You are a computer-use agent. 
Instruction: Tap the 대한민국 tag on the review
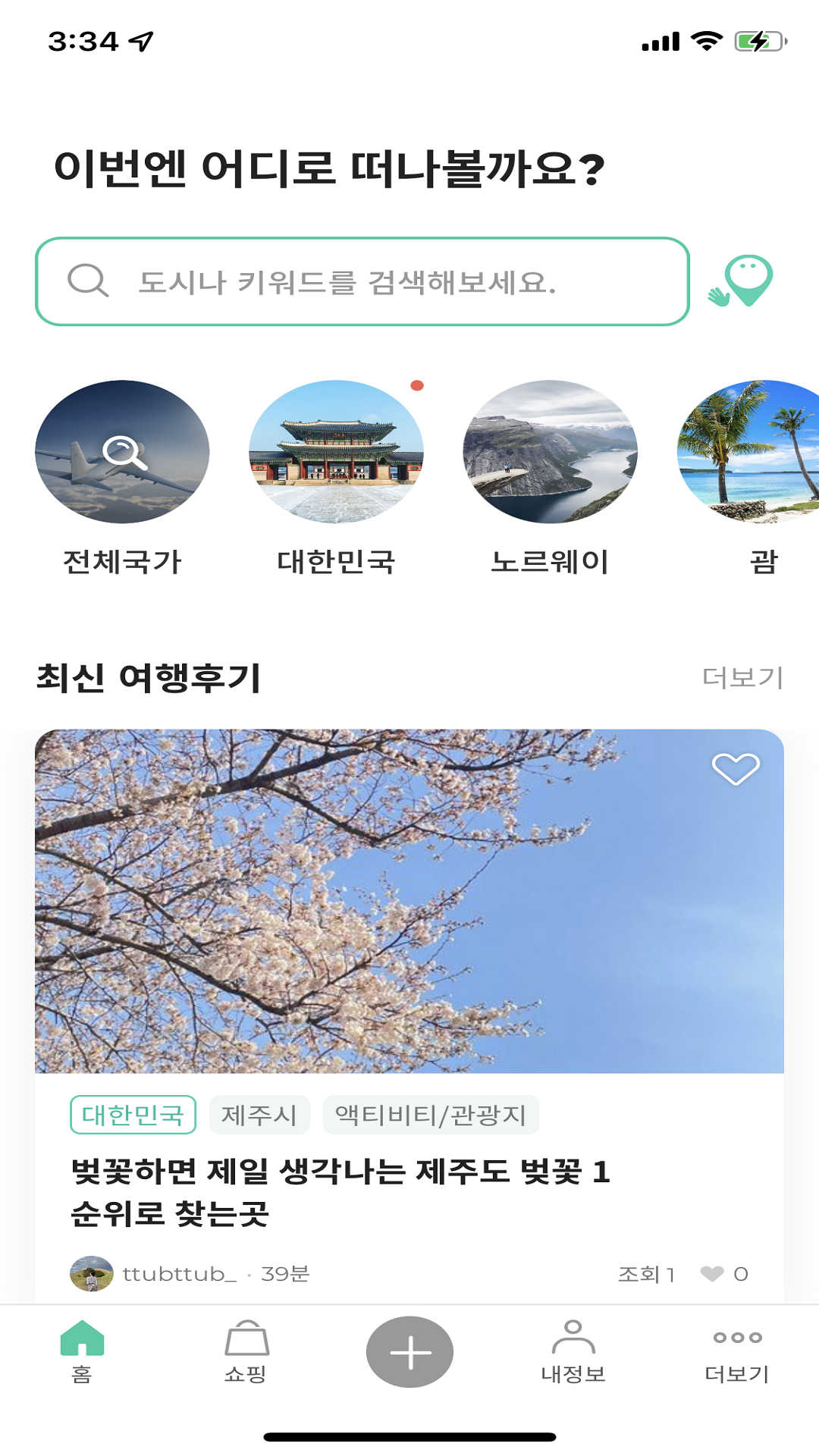(x=133, y=1115)
